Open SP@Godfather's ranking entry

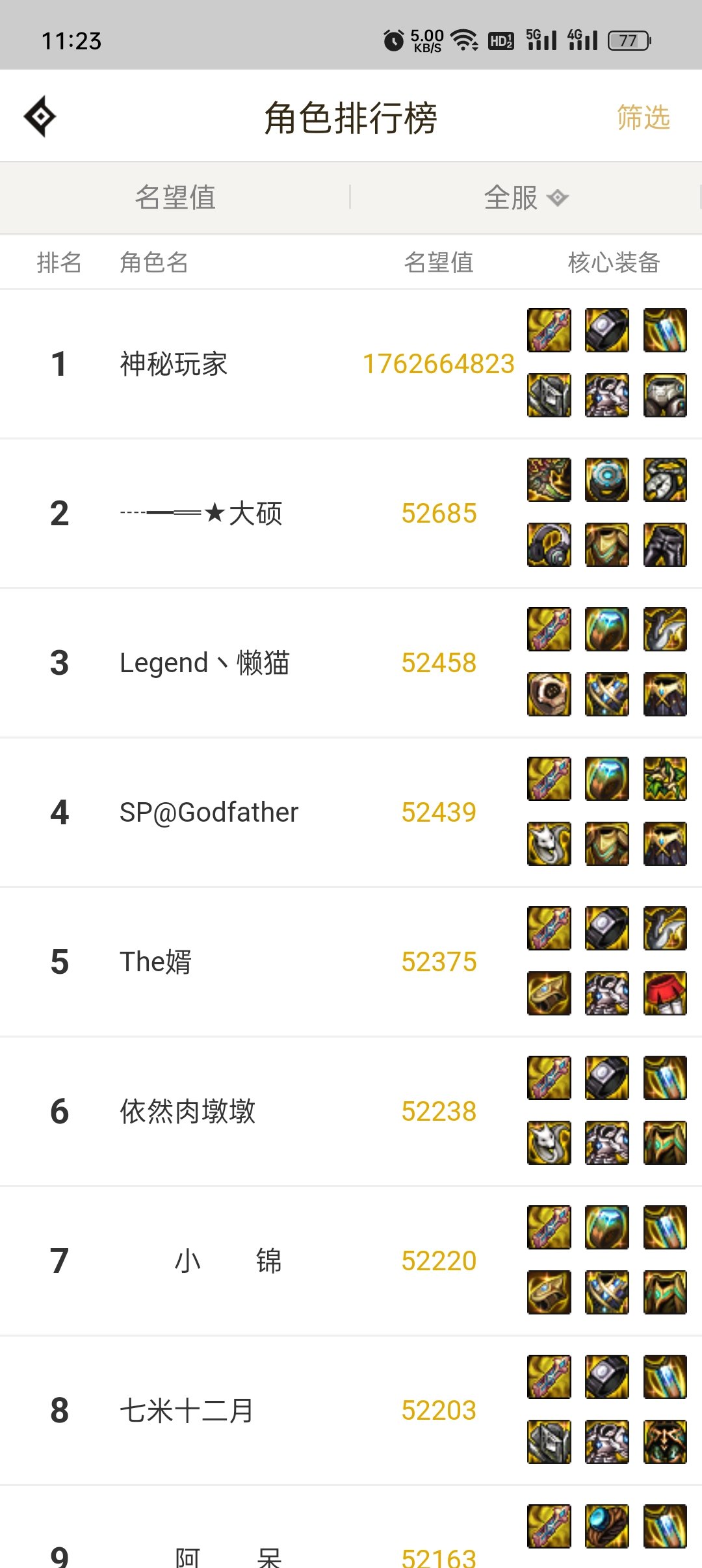351,813
